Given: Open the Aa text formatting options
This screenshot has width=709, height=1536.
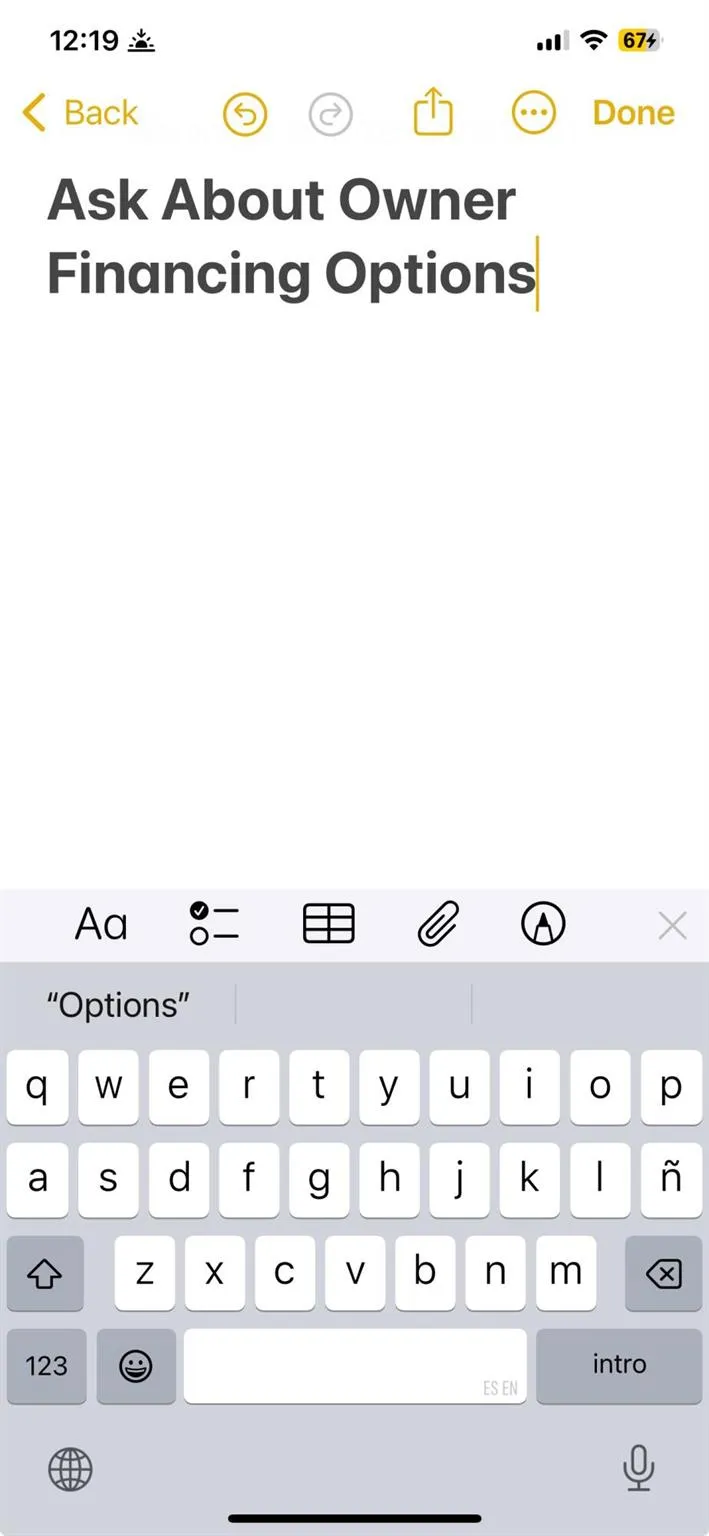Looking at the screenshot, I should [101, 925].
